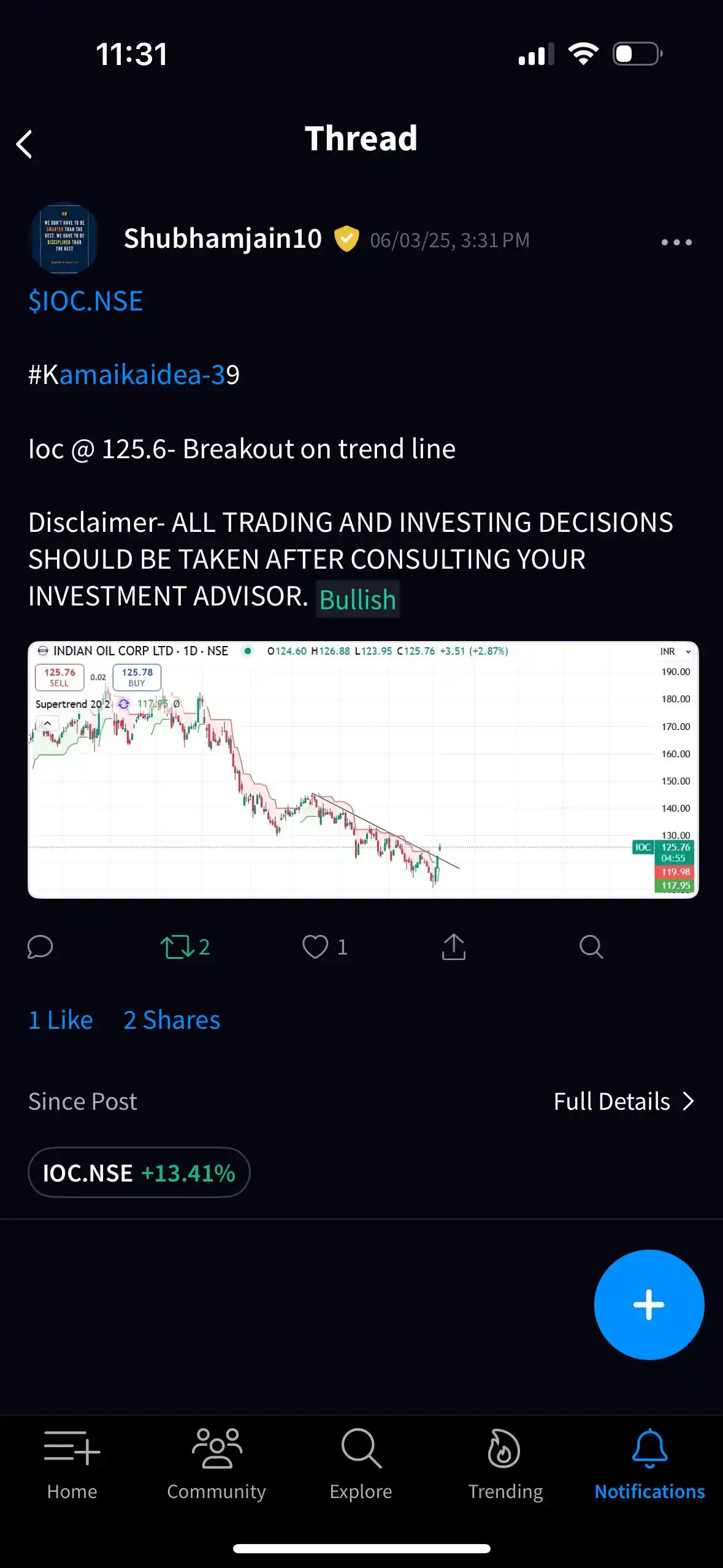723x1568 pixels.
Task: Like Shubhamjain10's post
Action: click(316, 947)
